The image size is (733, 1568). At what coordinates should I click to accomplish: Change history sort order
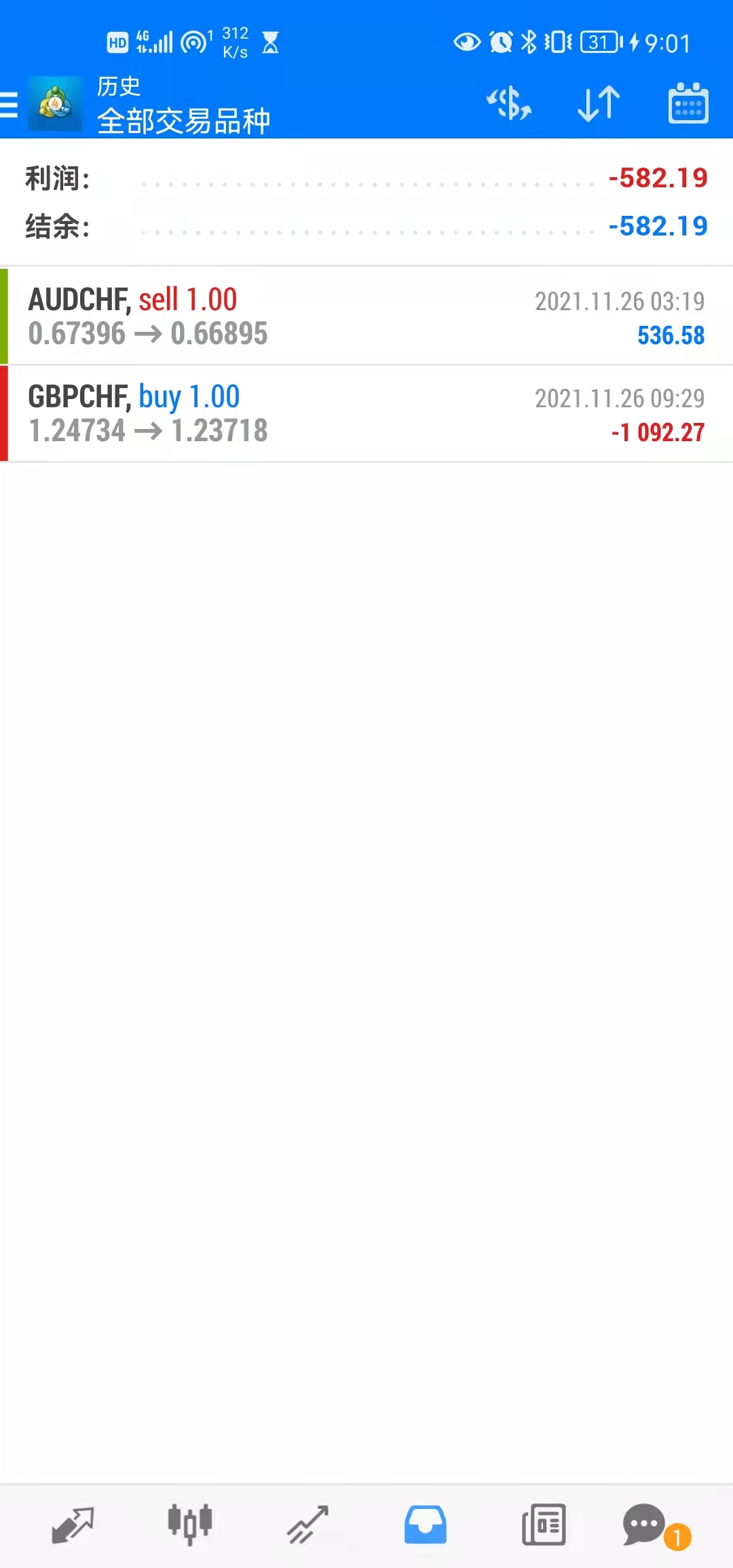pyautogui.click(x=599, y=104)
